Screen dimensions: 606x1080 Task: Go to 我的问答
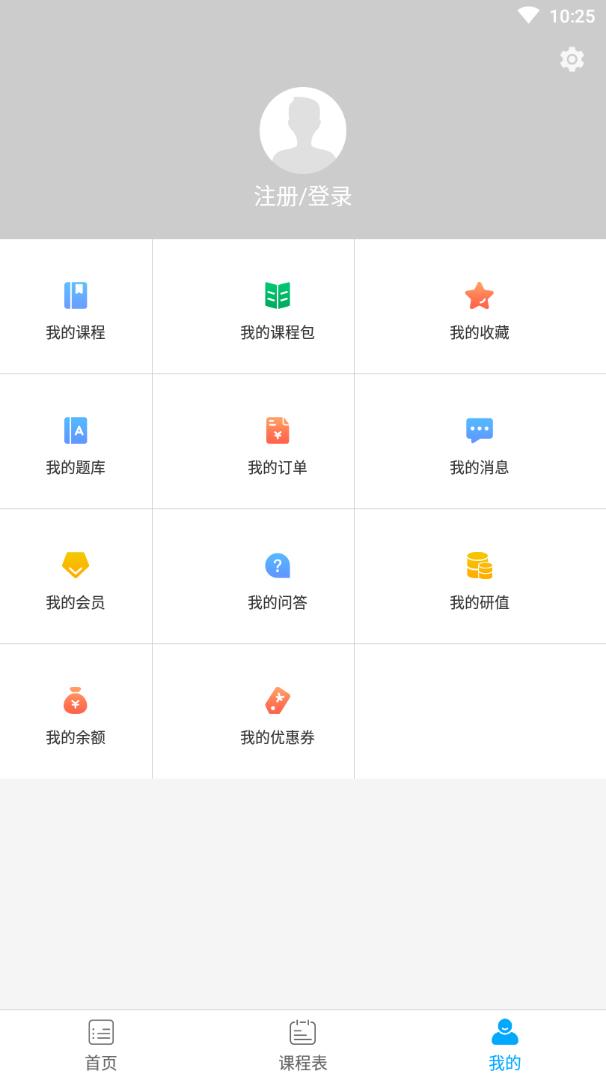point(277,578)
